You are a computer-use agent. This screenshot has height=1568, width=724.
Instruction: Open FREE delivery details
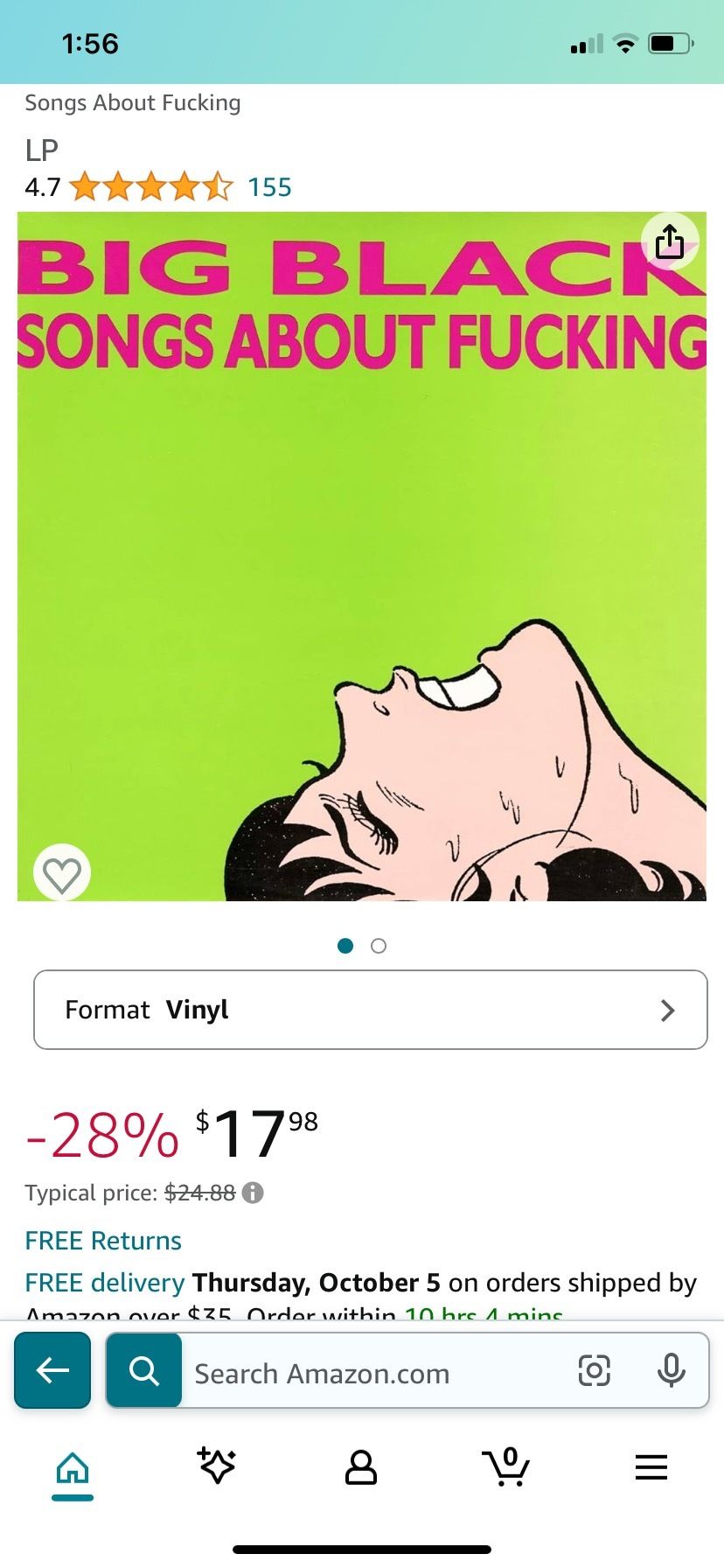[x=105, y=1283]
